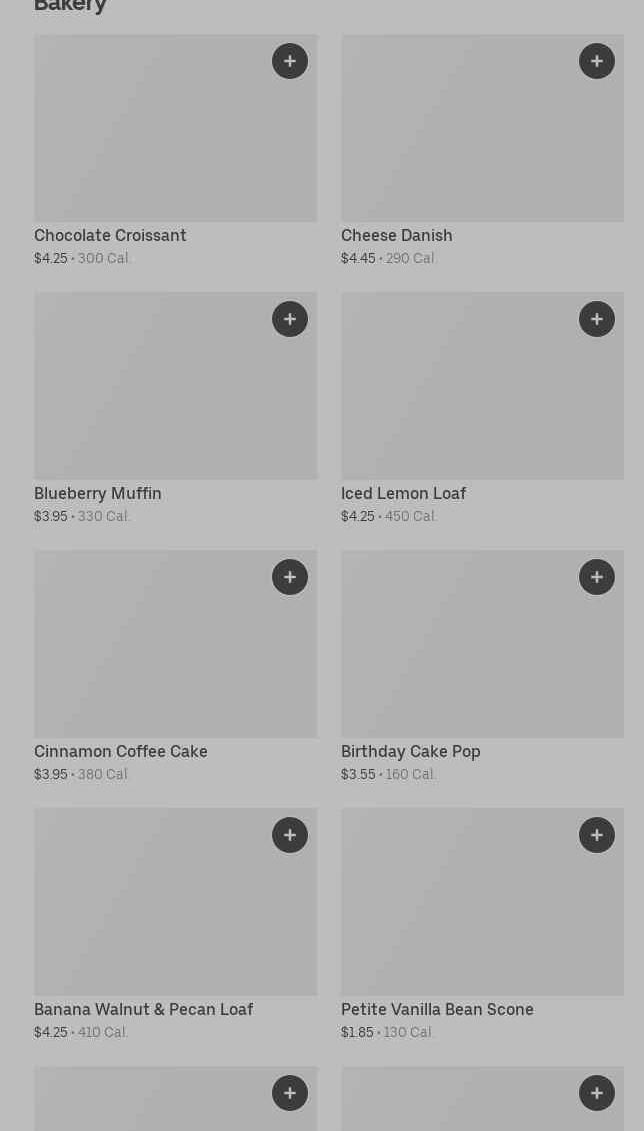This screenshot has width=644, height=1131.
Task: Open Banana Walnut & Pecan Loaf card
Action: (175, 925)
